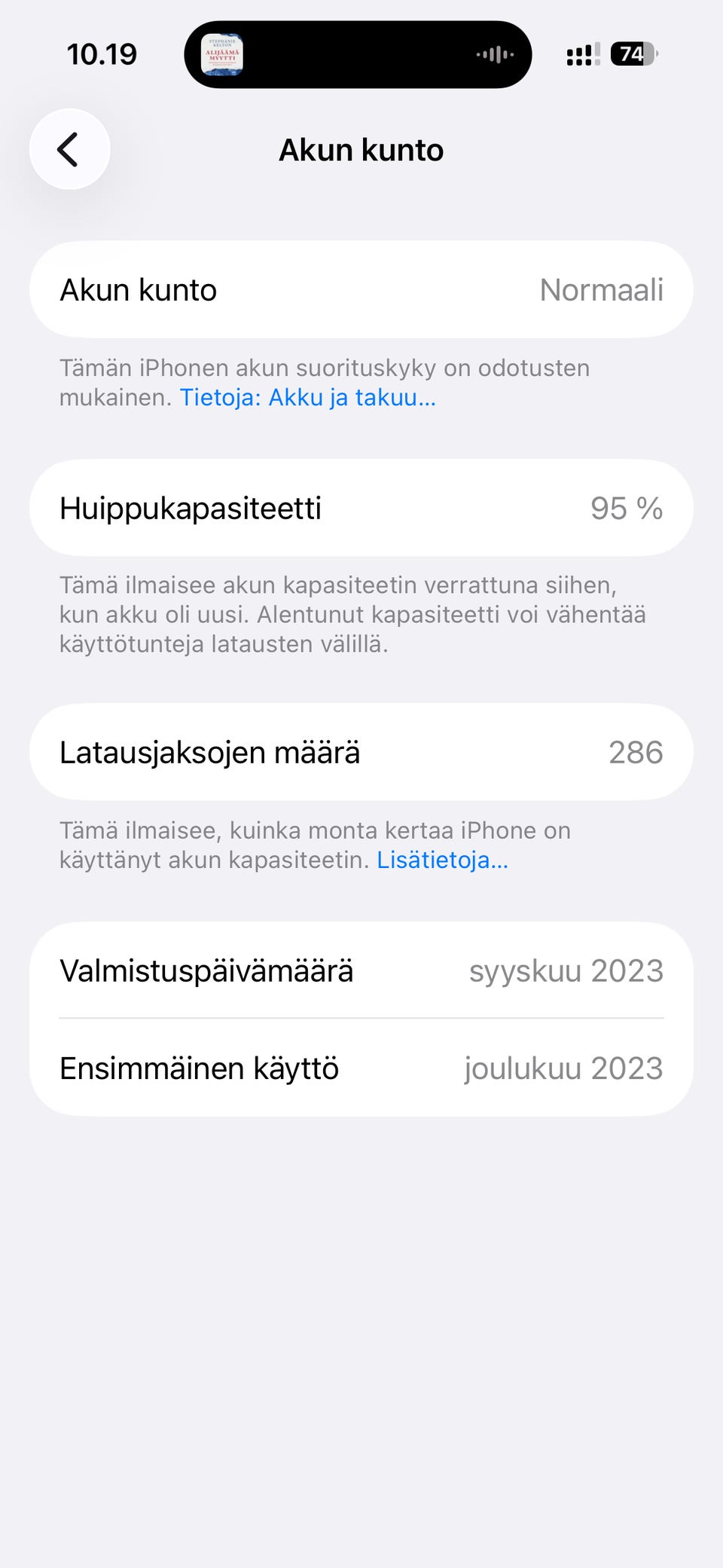Screen dimensions: 723x1568
Task: Tap the 286 charge cycle count
Action: pos(636,751)
